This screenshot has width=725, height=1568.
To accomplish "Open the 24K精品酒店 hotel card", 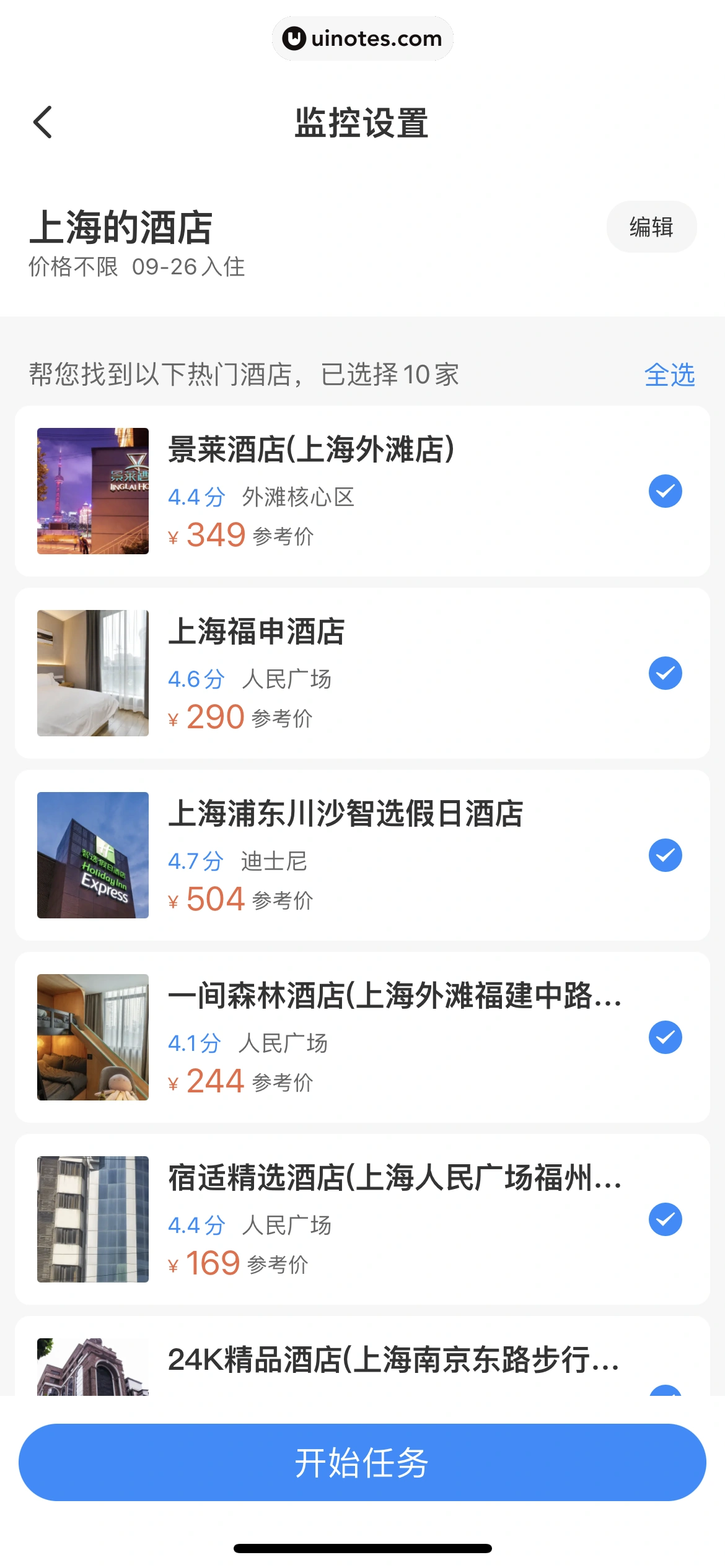I will [393, 1361].
